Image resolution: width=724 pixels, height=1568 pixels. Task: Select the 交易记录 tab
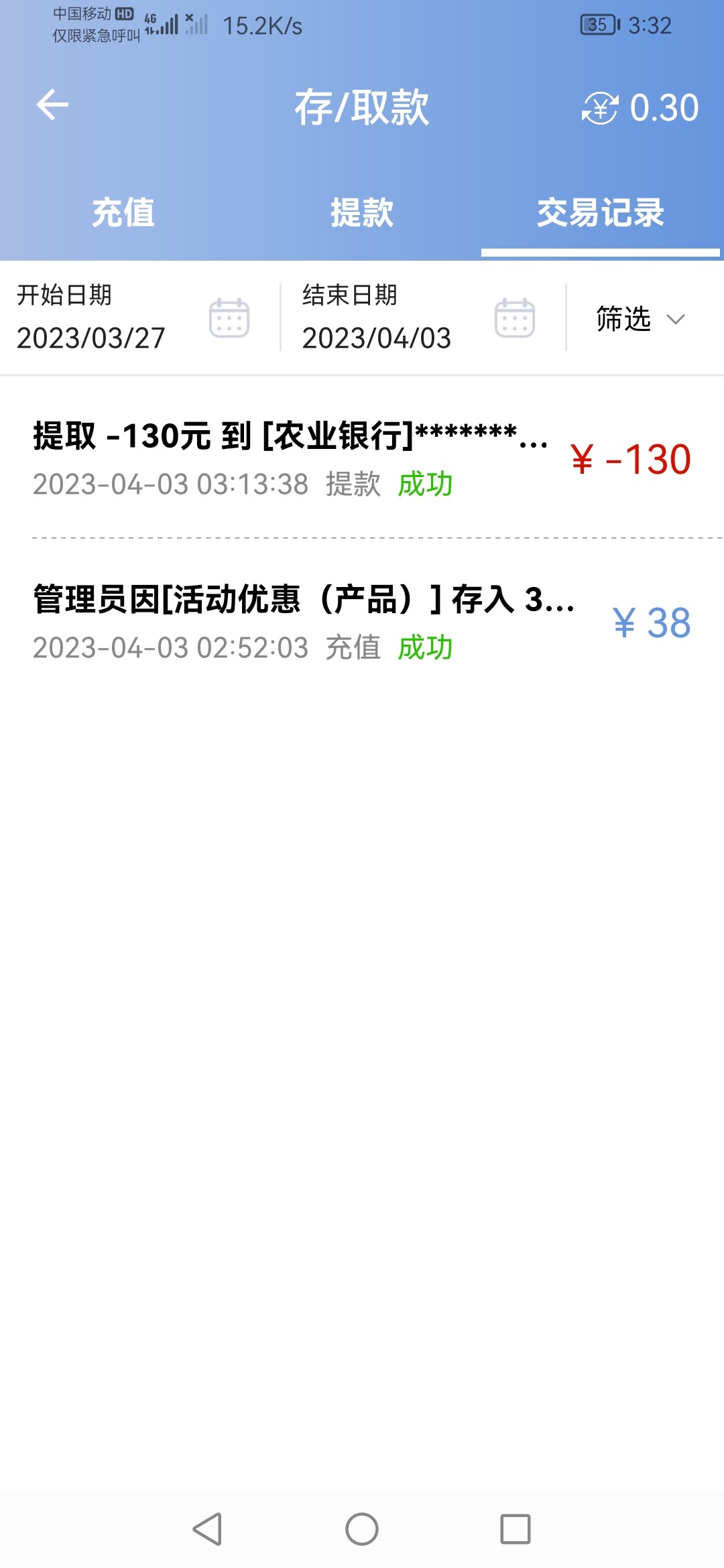point(600,213)
